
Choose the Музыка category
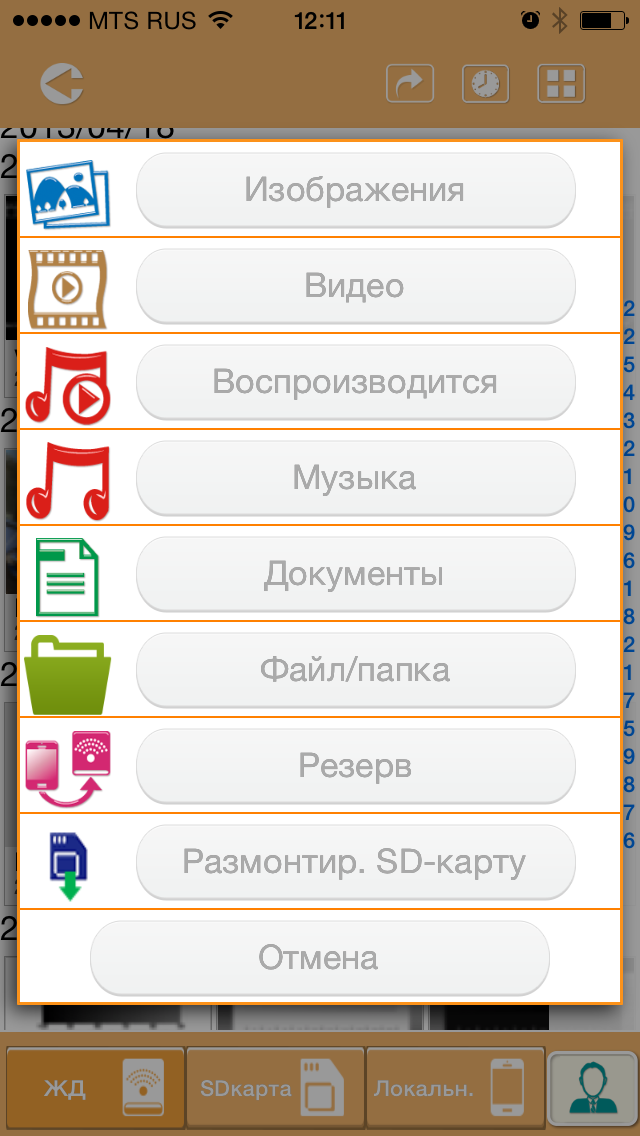(x=355, y=478)
